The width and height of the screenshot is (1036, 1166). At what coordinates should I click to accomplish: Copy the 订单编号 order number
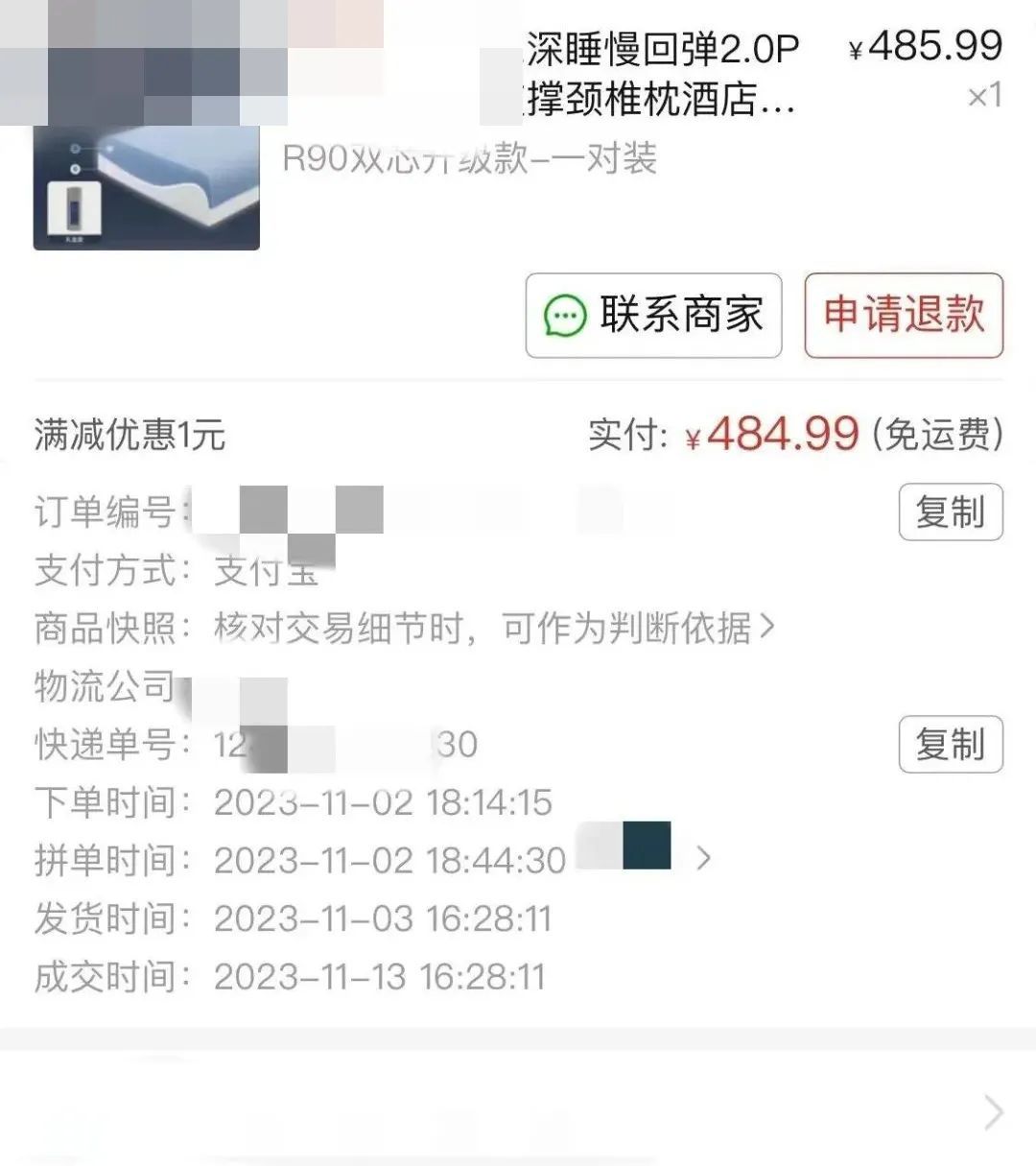coord(950,512)
